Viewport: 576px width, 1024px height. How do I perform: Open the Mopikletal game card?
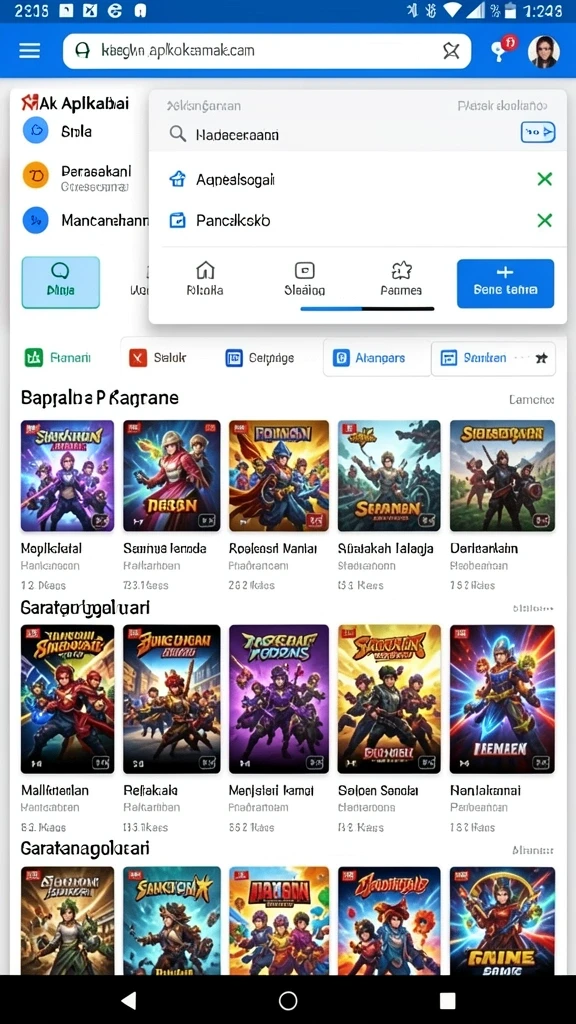pyautogui.click(x=67, y=504)
